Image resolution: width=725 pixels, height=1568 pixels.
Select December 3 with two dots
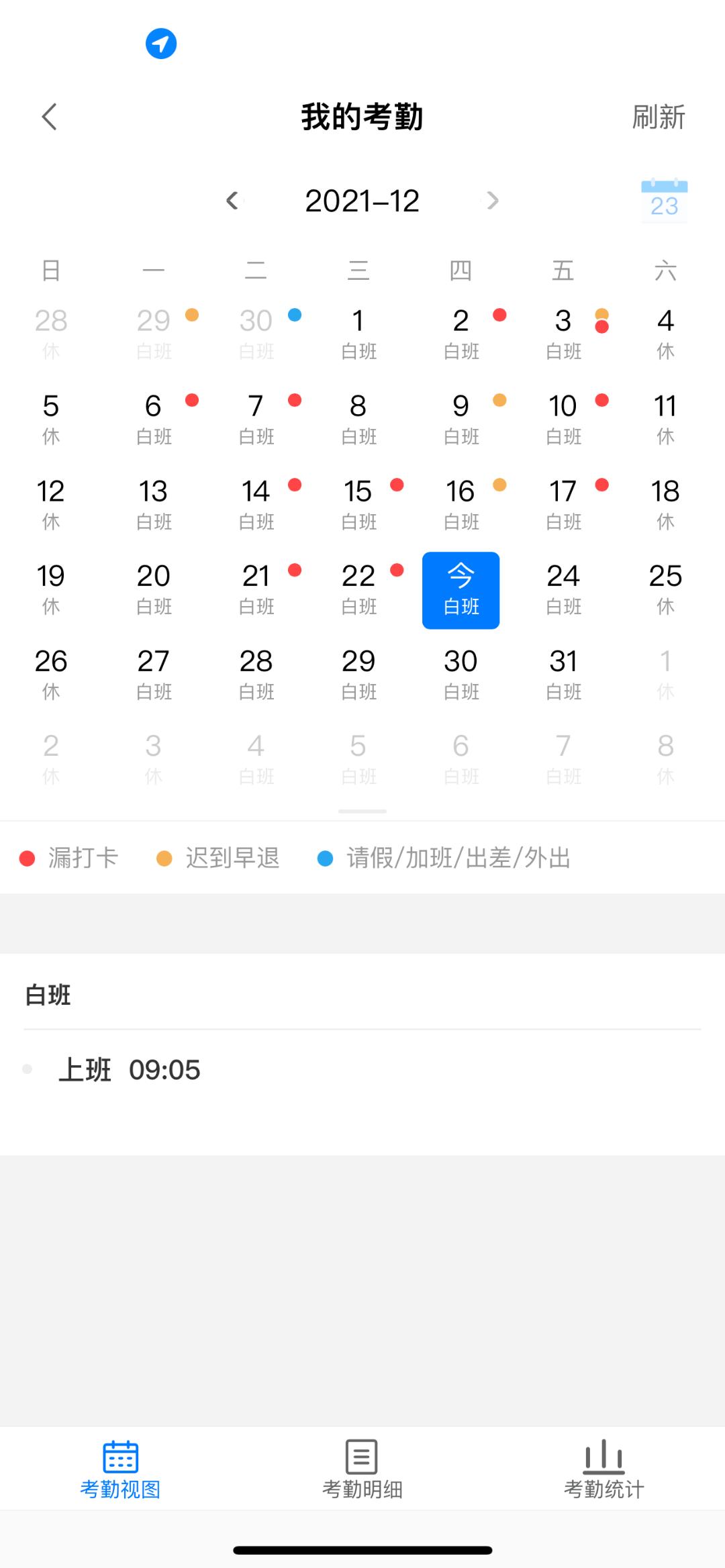[564, 333]
